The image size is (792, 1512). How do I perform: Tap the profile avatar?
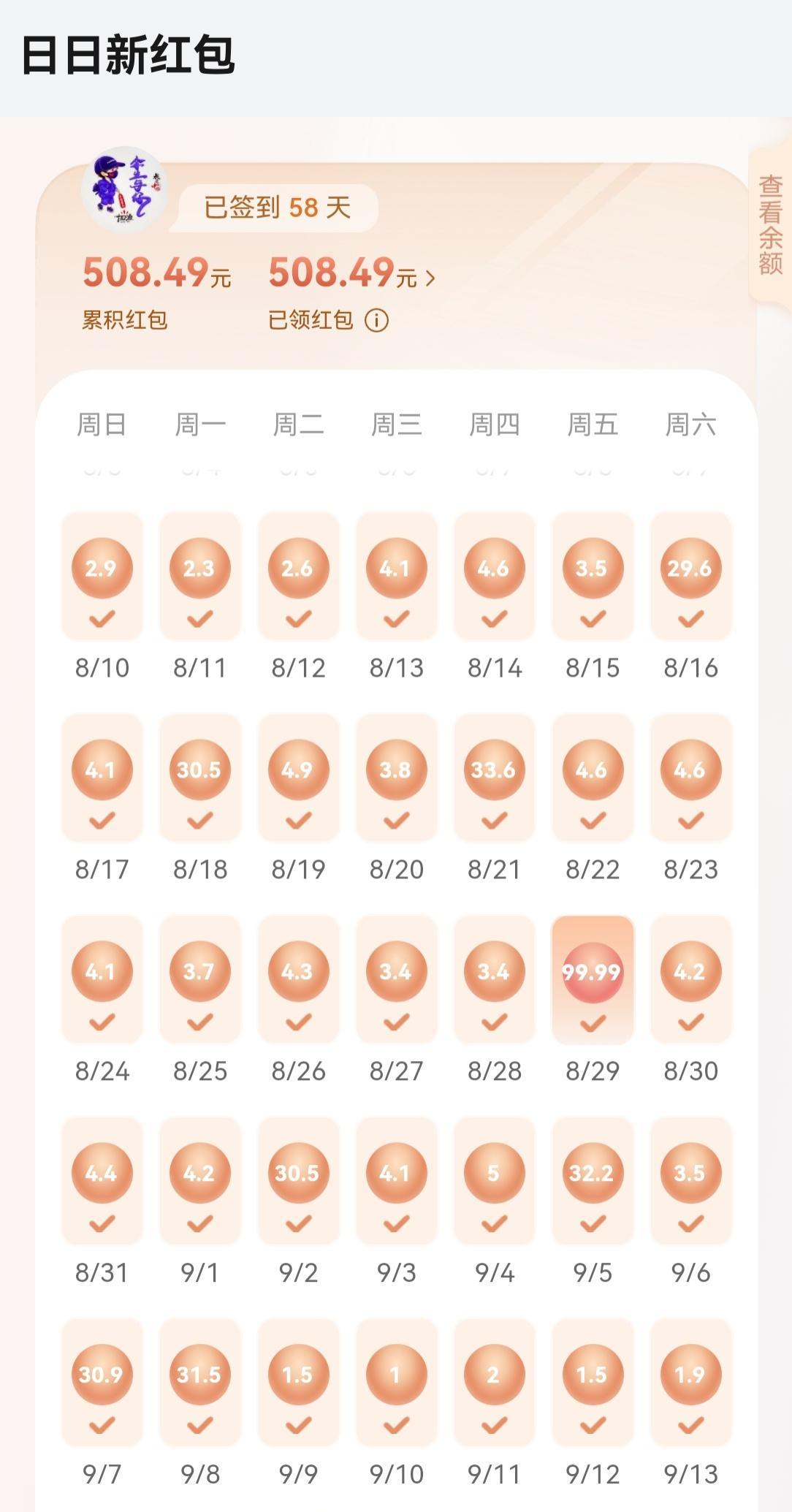123,190
